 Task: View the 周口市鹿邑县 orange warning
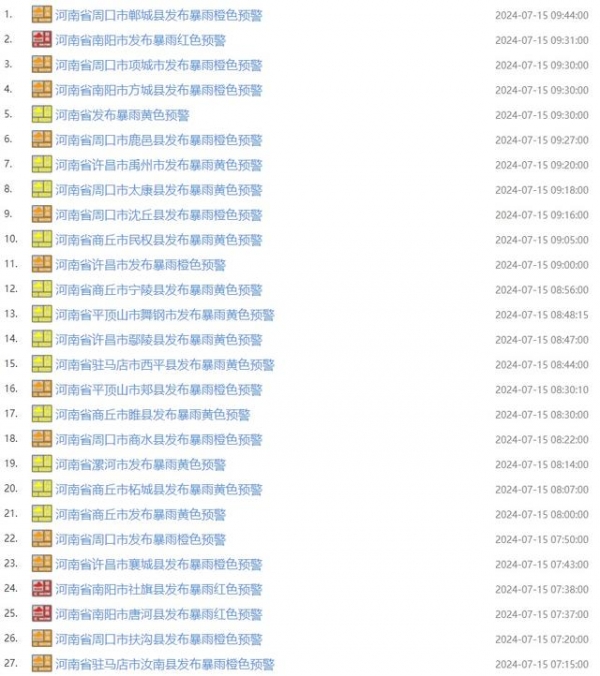coord(158,140)
